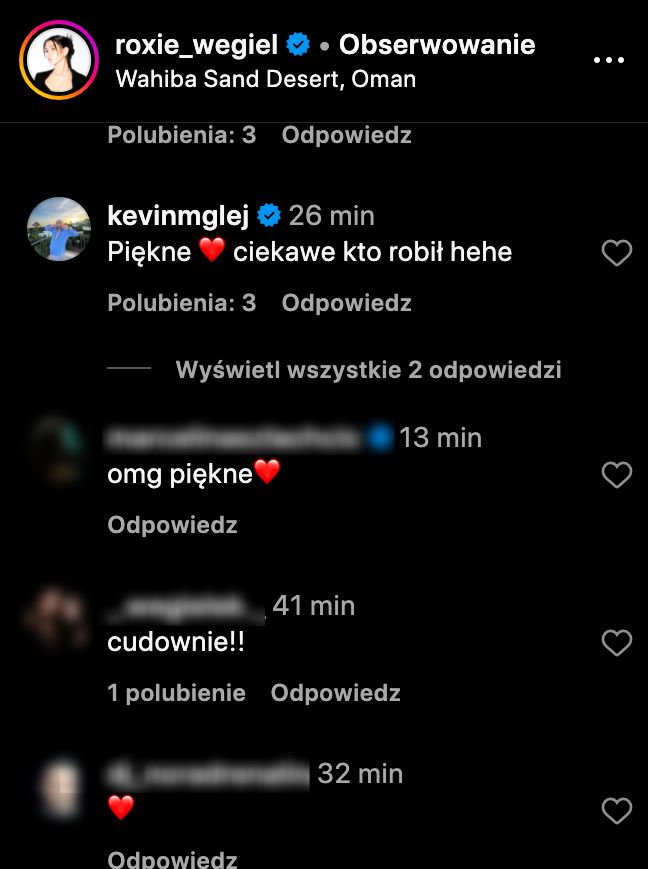Viewport: 648px width, 869px height.
Task: Open roxie_wegiel profile picture
Action: 58,61
